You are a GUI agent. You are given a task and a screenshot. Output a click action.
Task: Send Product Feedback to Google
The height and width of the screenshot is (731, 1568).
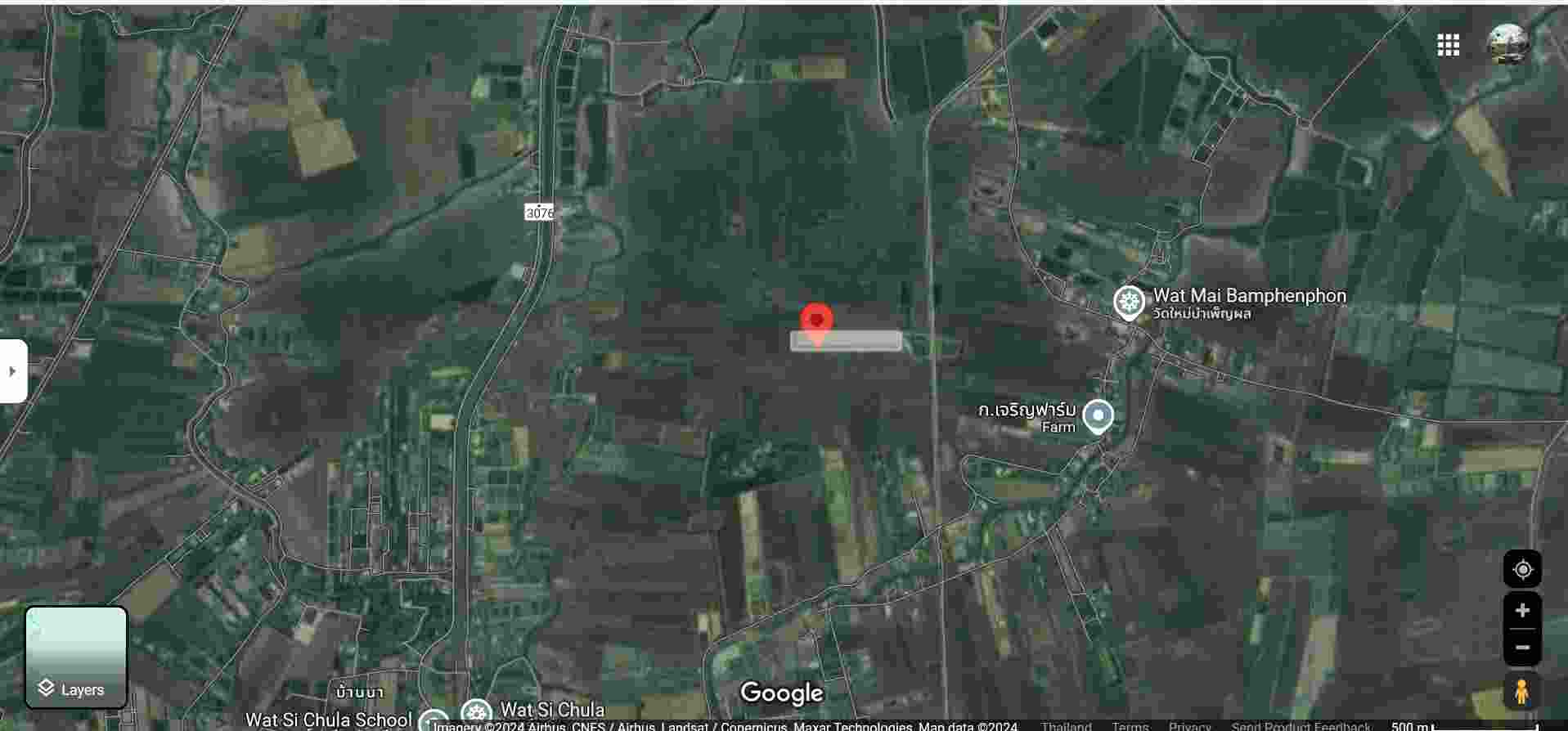(1301, 726)
